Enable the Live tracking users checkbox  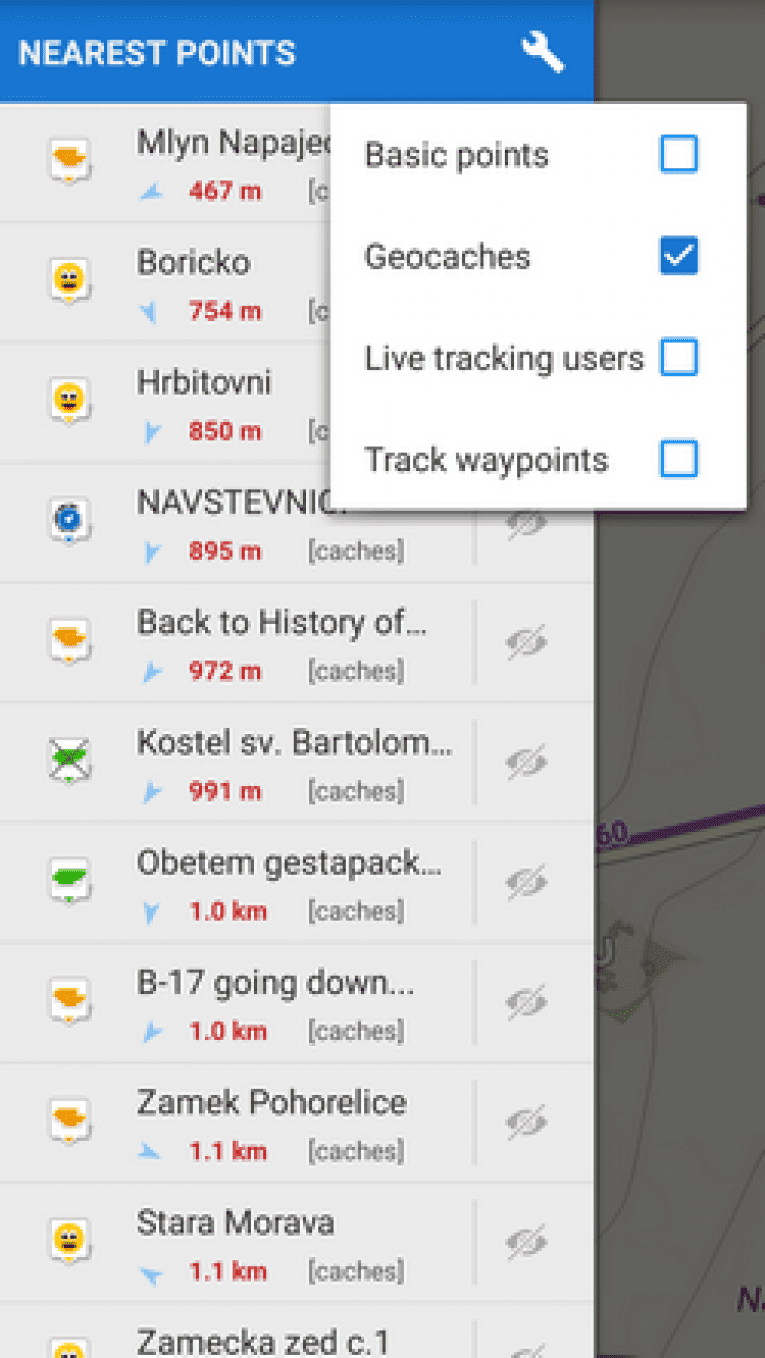[679, 357]
